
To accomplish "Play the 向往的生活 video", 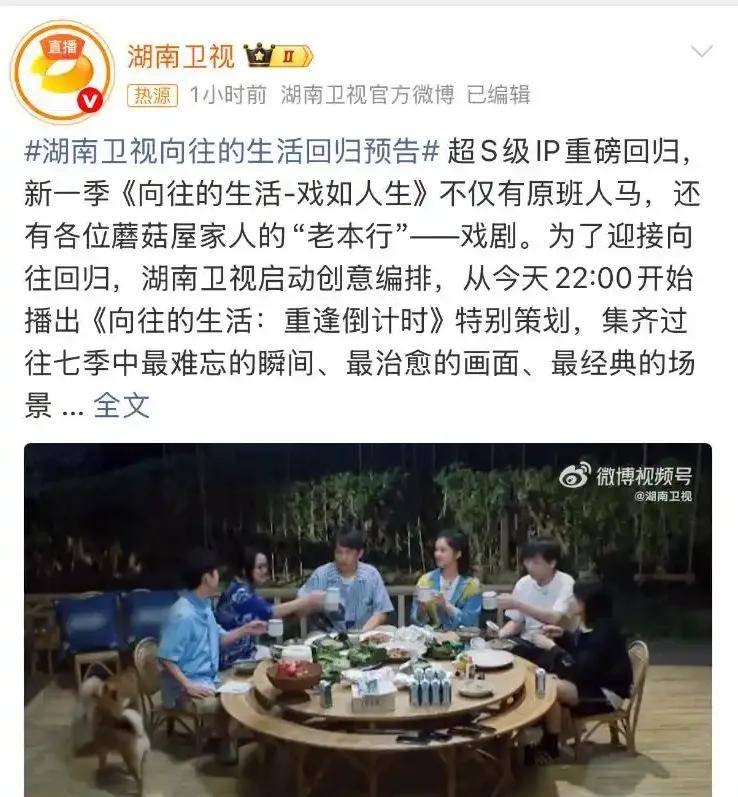I will pos(368,620).
